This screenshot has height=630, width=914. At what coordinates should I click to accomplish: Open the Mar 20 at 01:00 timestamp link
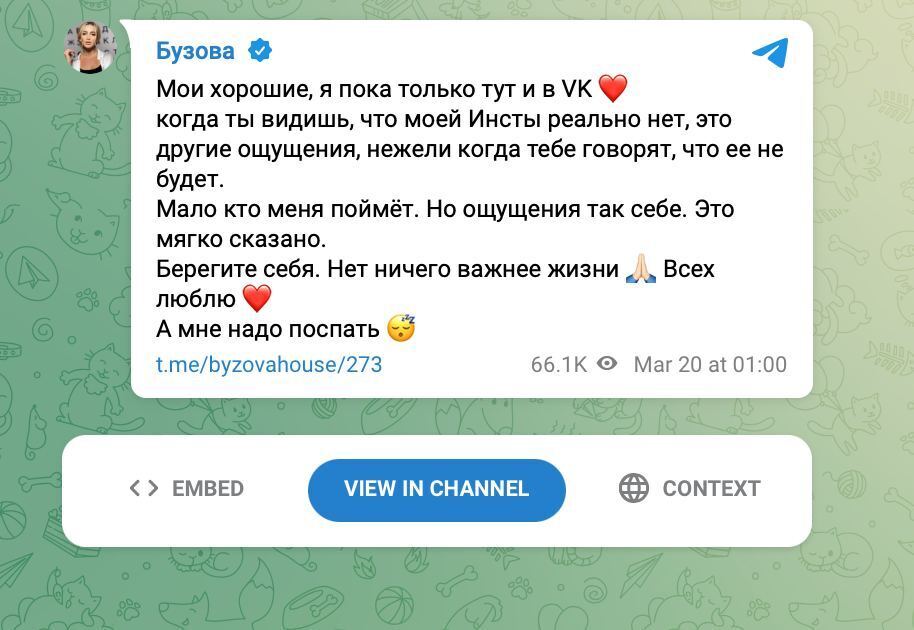[x=710, y=364]
